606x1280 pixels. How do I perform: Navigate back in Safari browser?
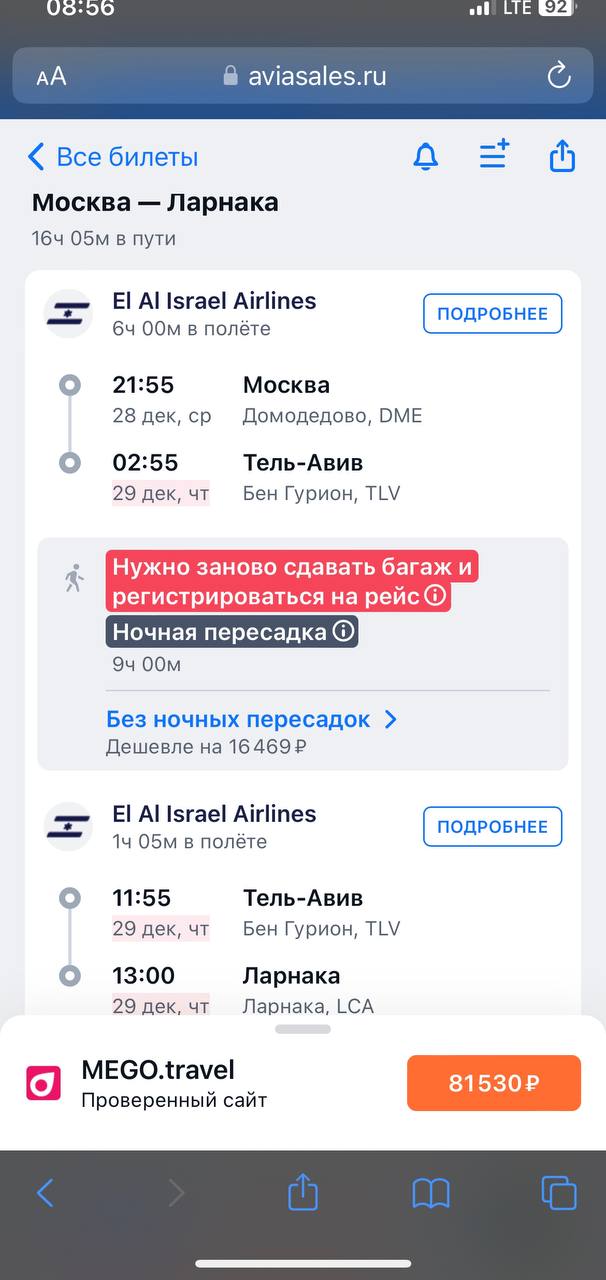pos(45,1192)
